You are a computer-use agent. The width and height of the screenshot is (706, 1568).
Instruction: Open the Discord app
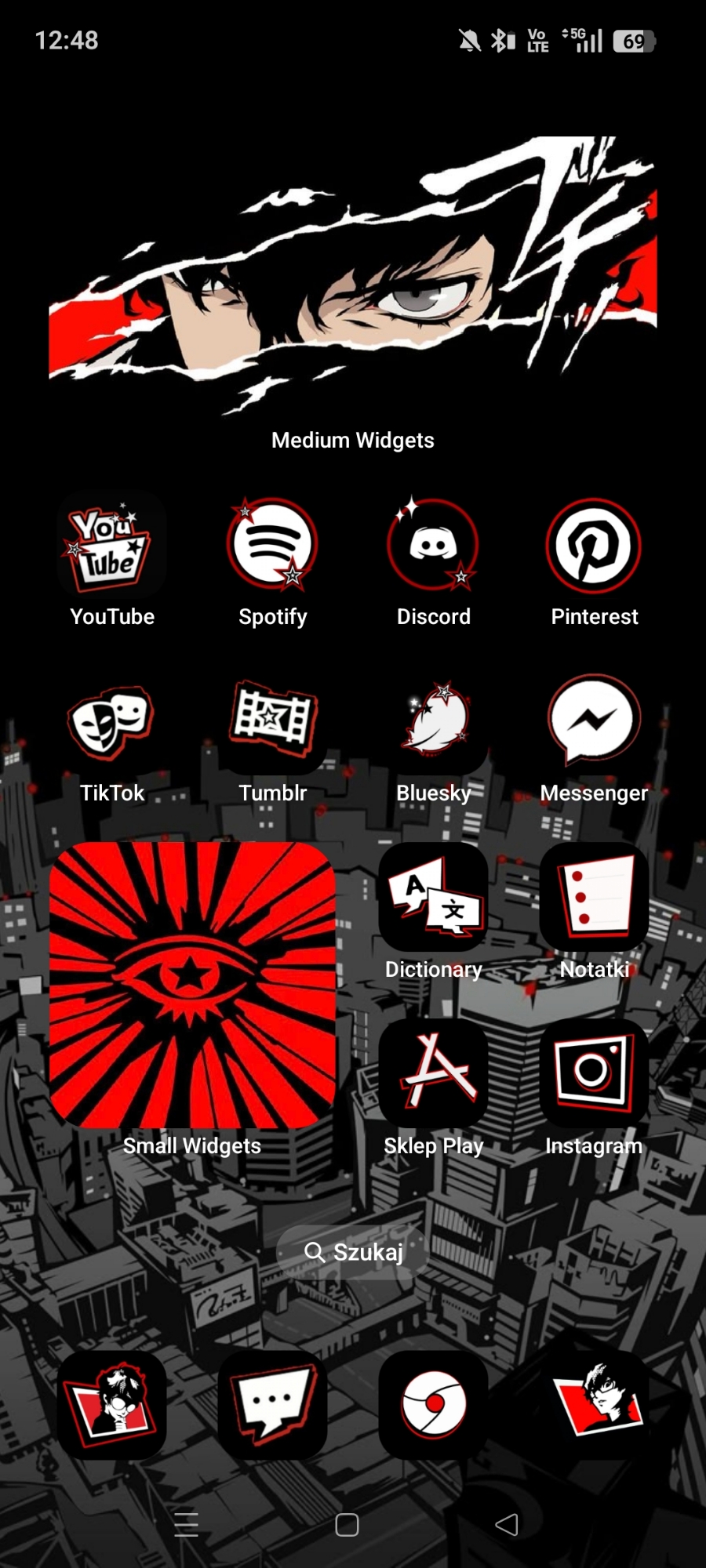point(433,546)
